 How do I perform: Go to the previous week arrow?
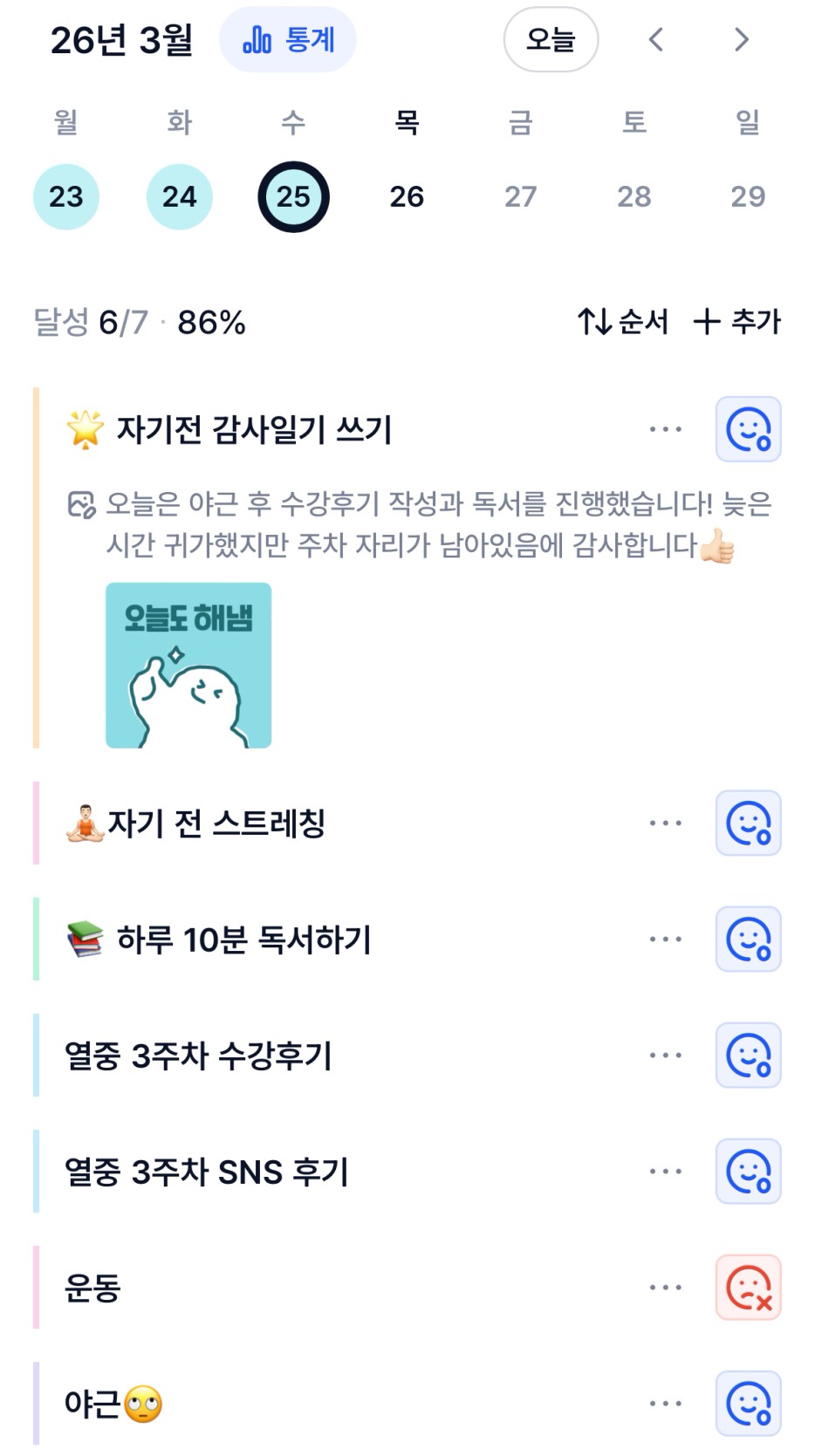(x=656, y=40)
